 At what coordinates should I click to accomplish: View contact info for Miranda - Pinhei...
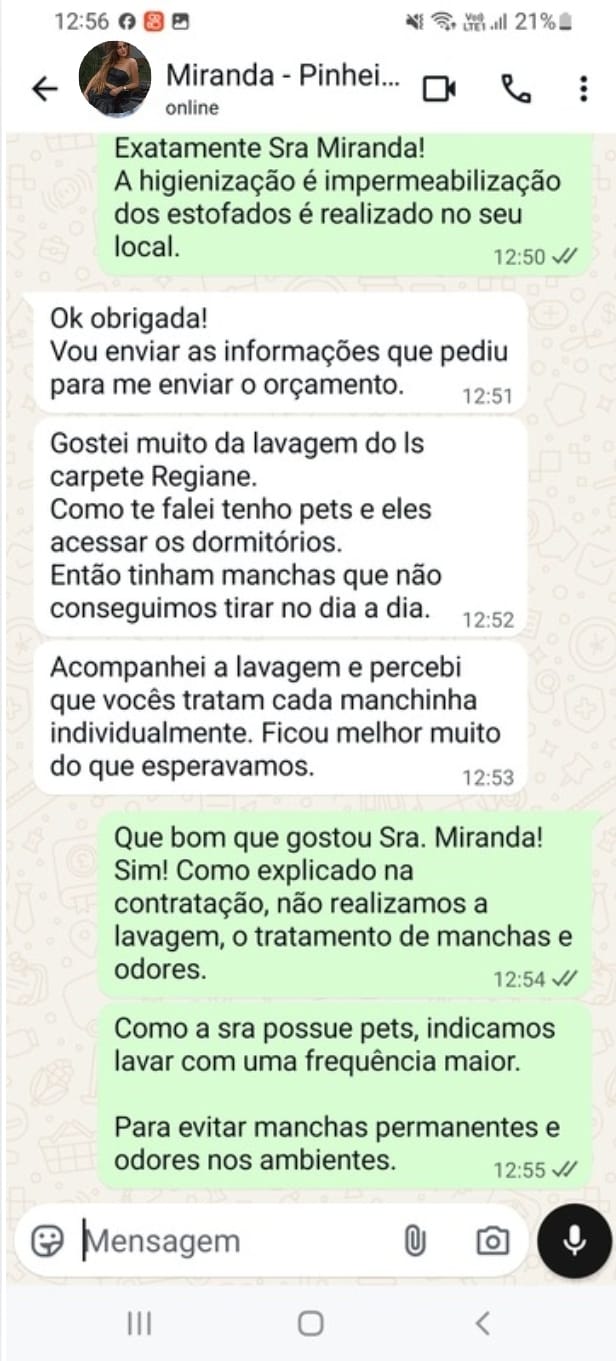(x=282, y=86)
